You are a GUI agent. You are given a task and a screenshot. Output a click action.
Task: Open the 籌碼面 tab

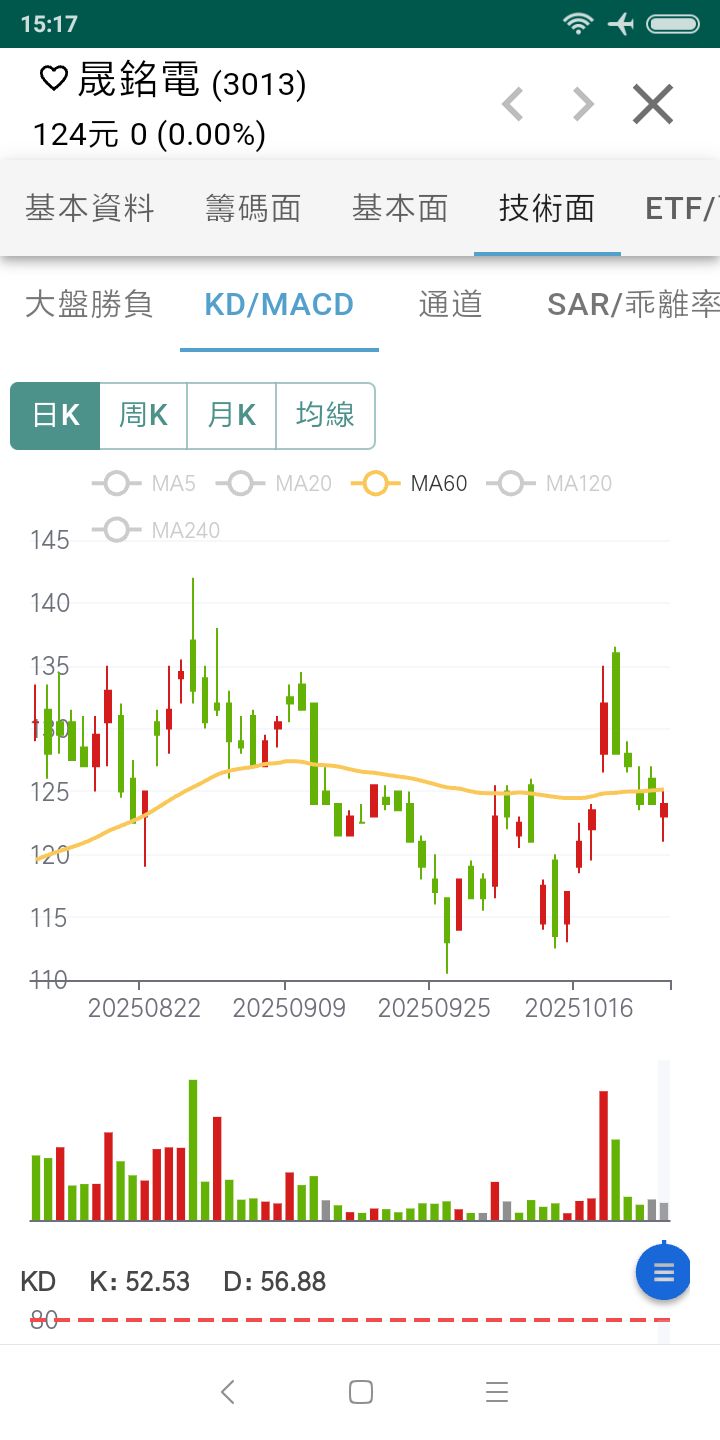[x=253, y=209]
